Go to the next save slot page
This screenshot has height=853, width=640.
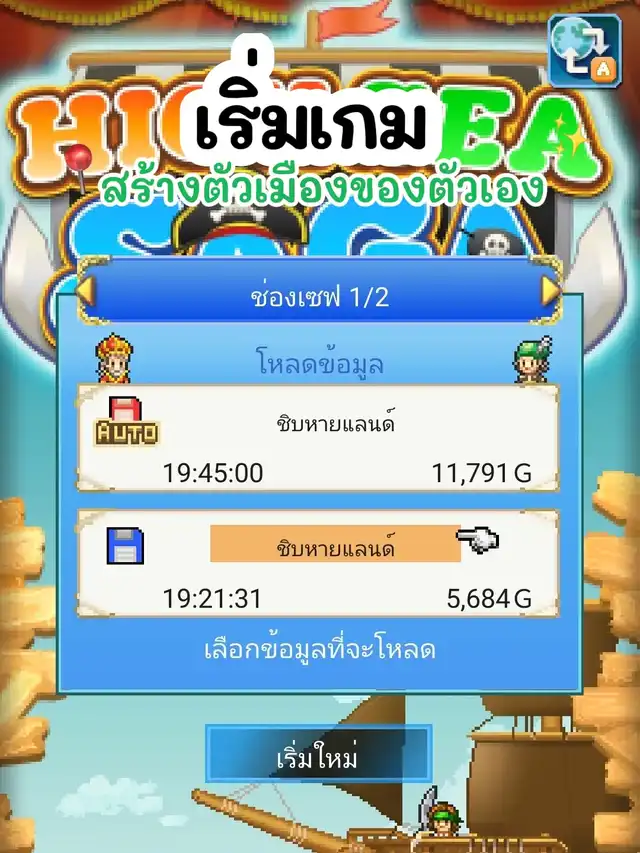click(550, 291)
